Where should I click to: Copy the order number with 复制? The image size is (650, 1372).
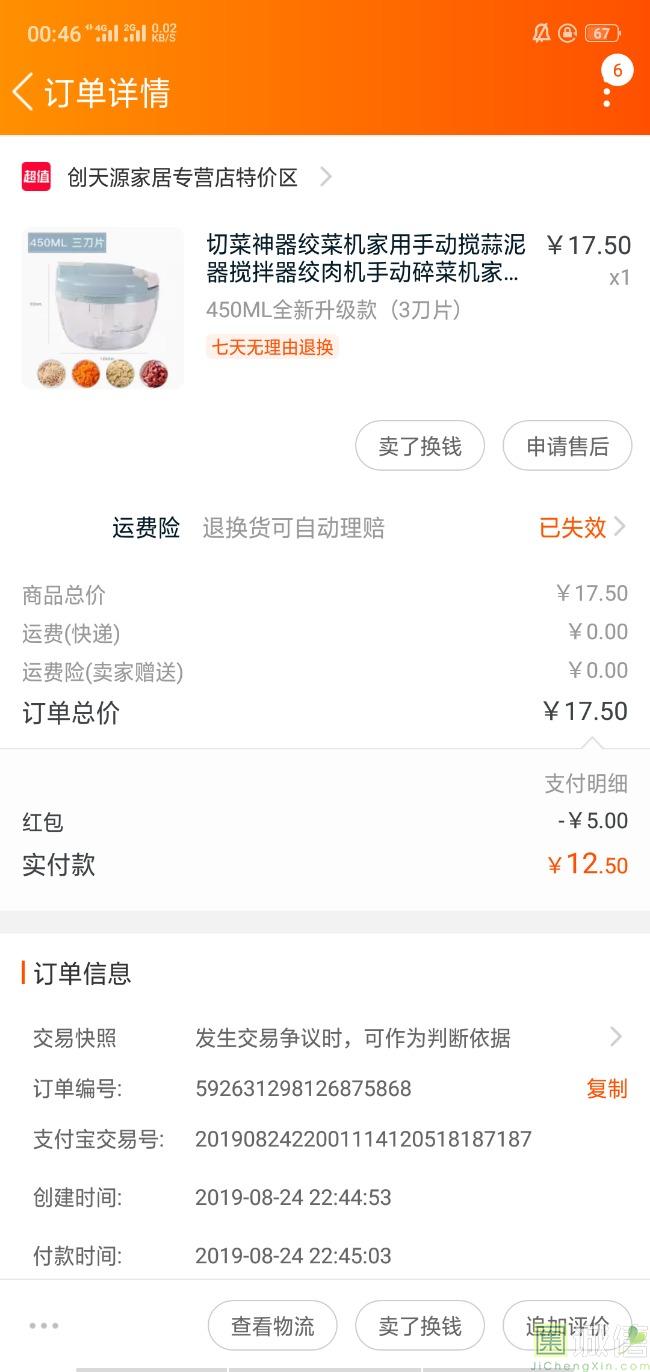(x=606, y=1089)
